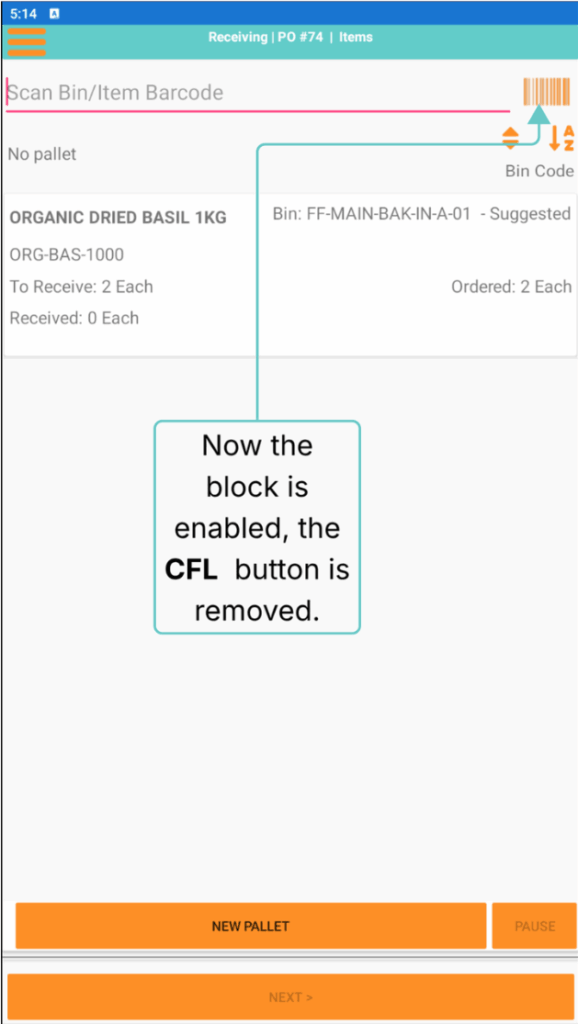Expand or collapse items with the arrows icon
This screenshot has width=578, height=1024.
510,138
